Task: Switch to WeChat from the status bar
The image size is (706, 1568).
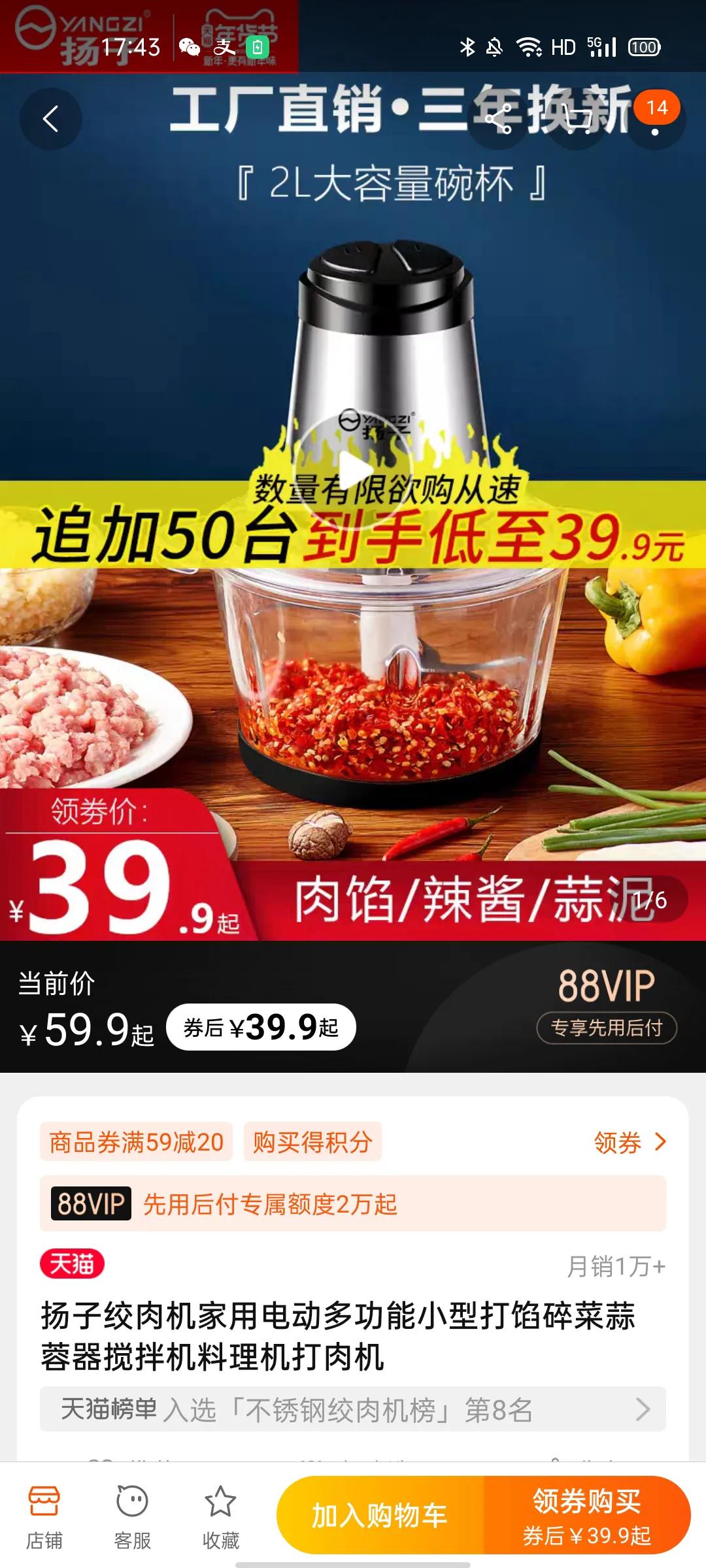Action: [191, 46]
